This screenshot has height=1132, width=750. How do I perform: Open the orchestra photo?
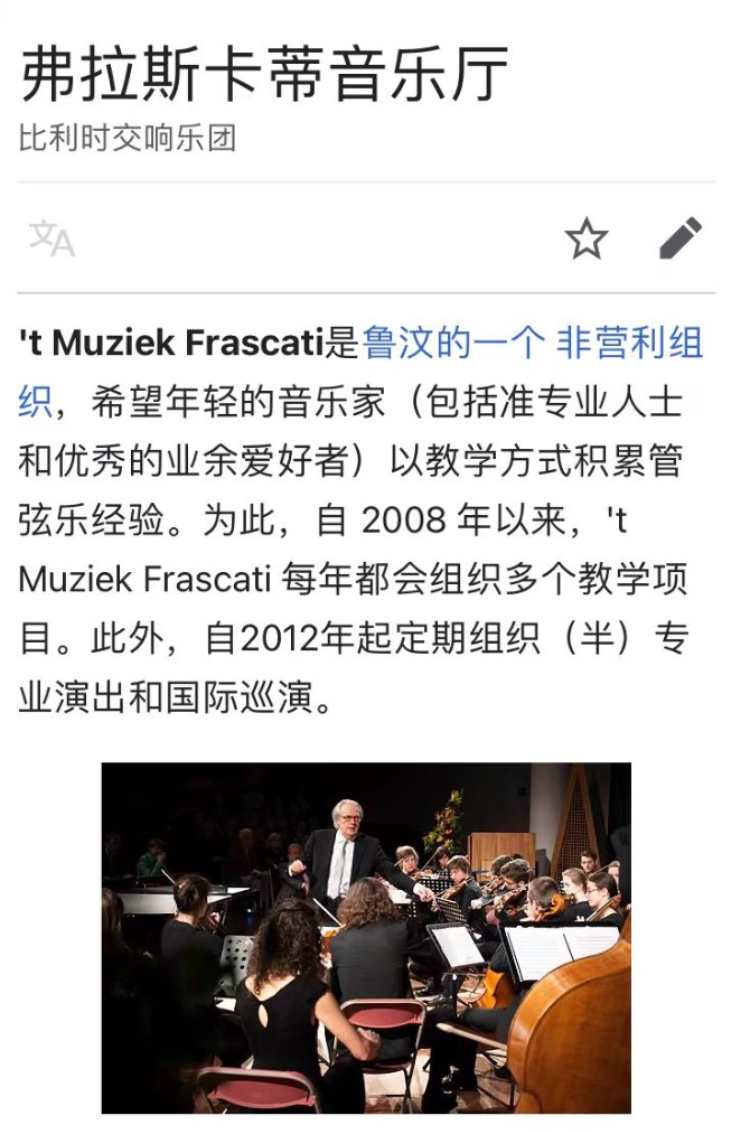[366, 937]
